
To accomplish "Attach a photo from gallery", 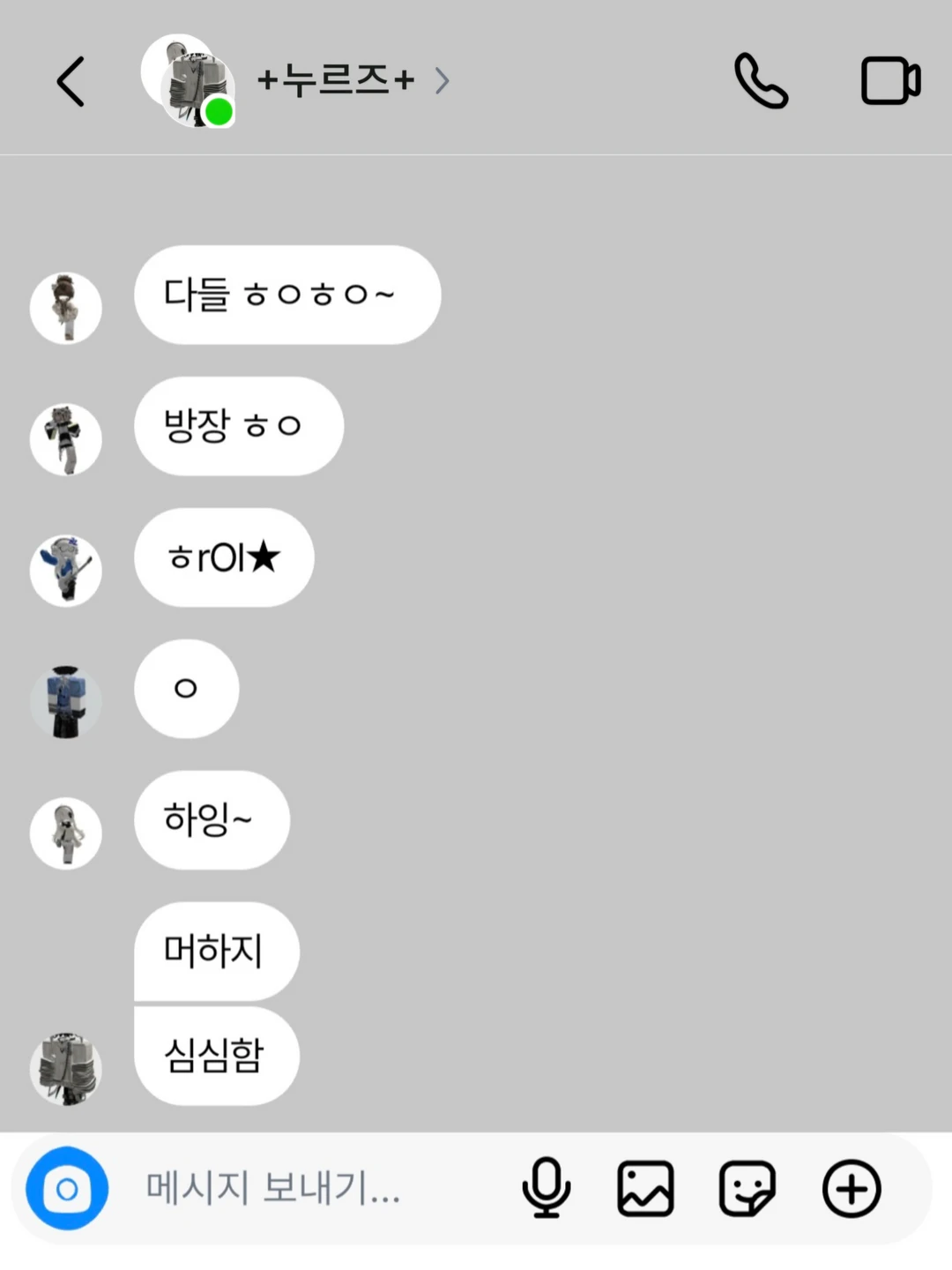I will [x=645, y=1189].
